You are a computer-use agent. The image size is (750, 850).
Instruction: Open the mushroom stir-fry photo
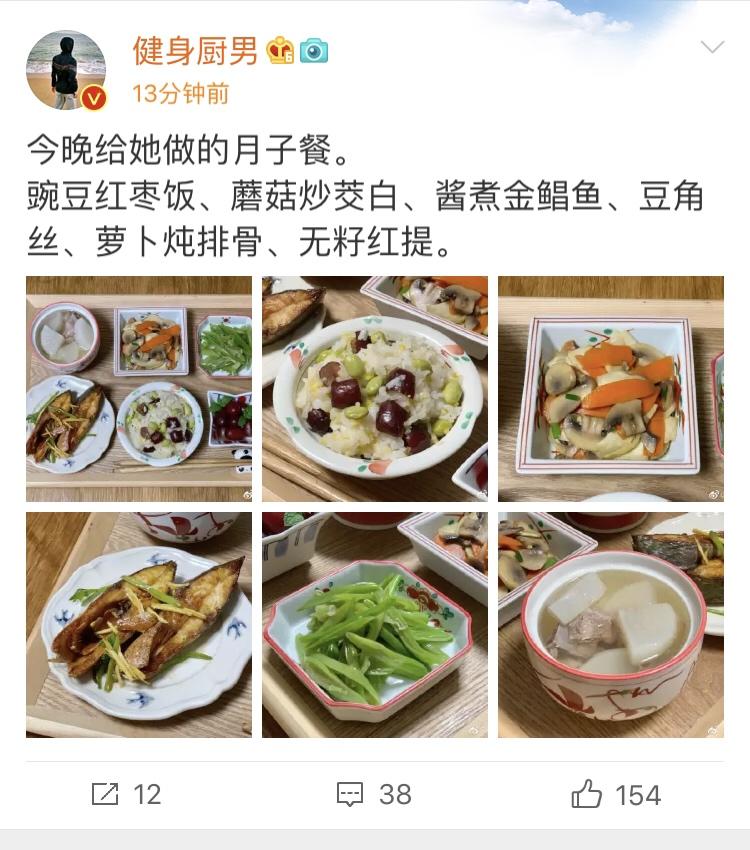pyautogui.click(x=611, y=389)
